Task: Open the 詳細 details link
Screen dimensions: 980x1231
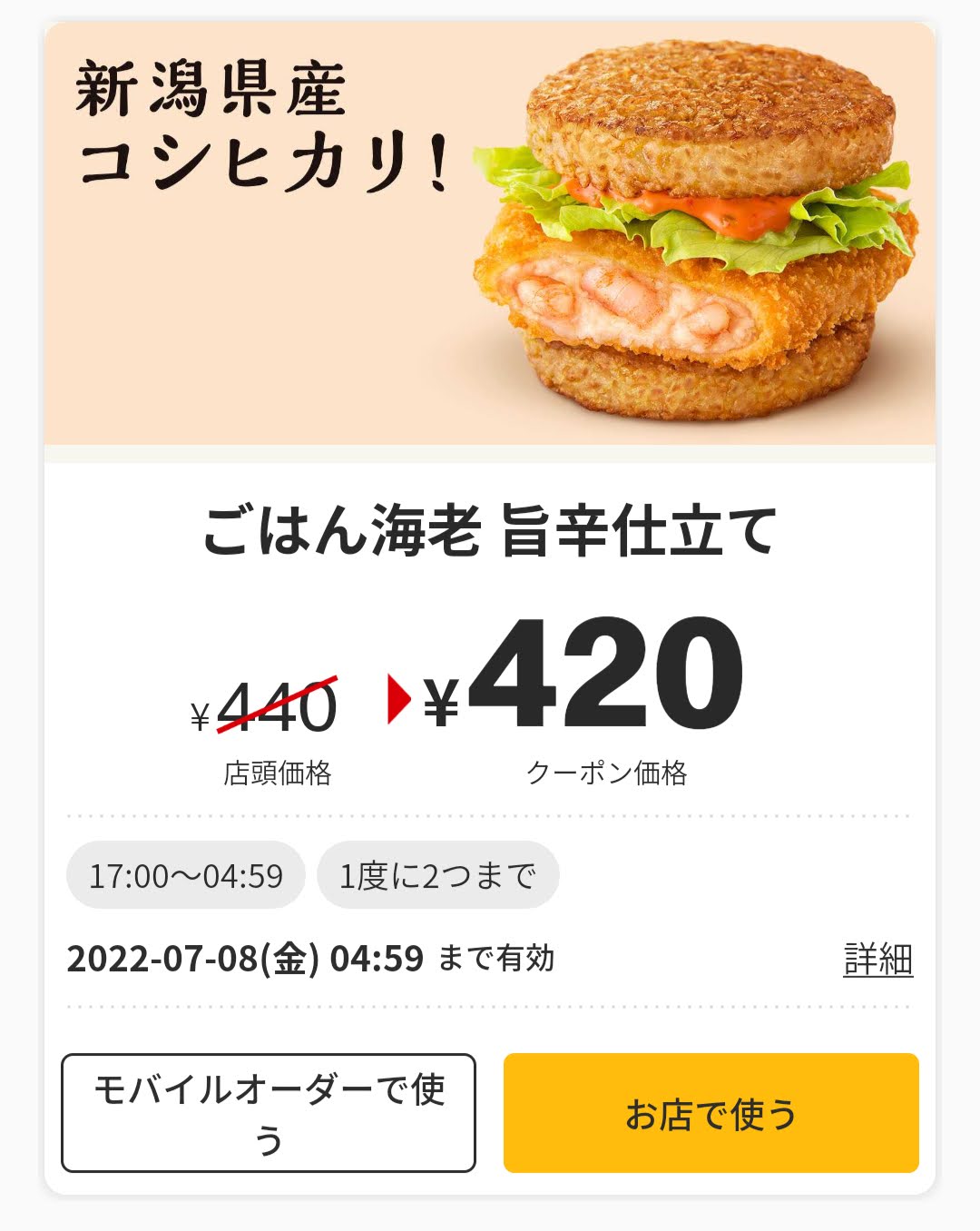Action: tap(877, 959)
